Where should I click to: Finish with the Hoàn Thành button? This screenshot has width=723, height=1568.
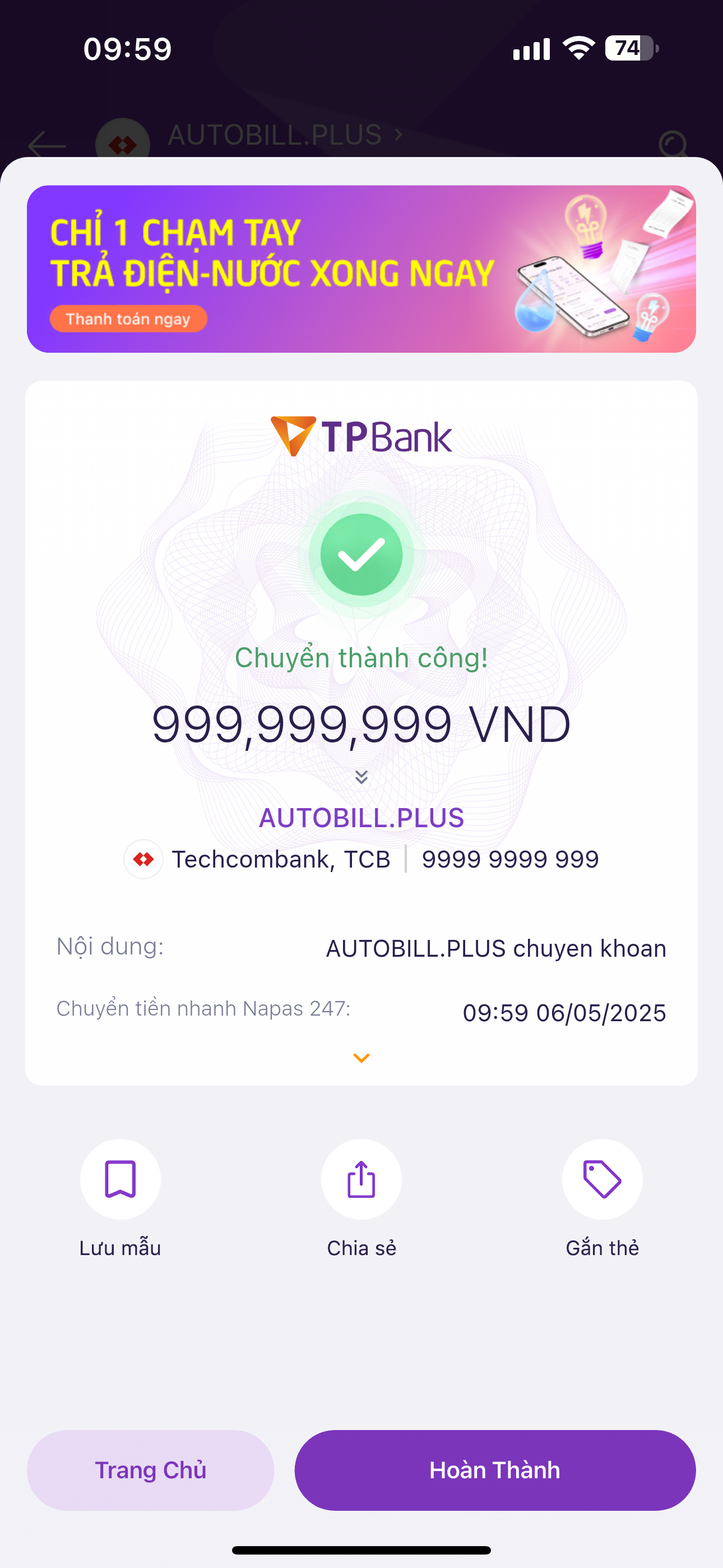pos(495,1470)
